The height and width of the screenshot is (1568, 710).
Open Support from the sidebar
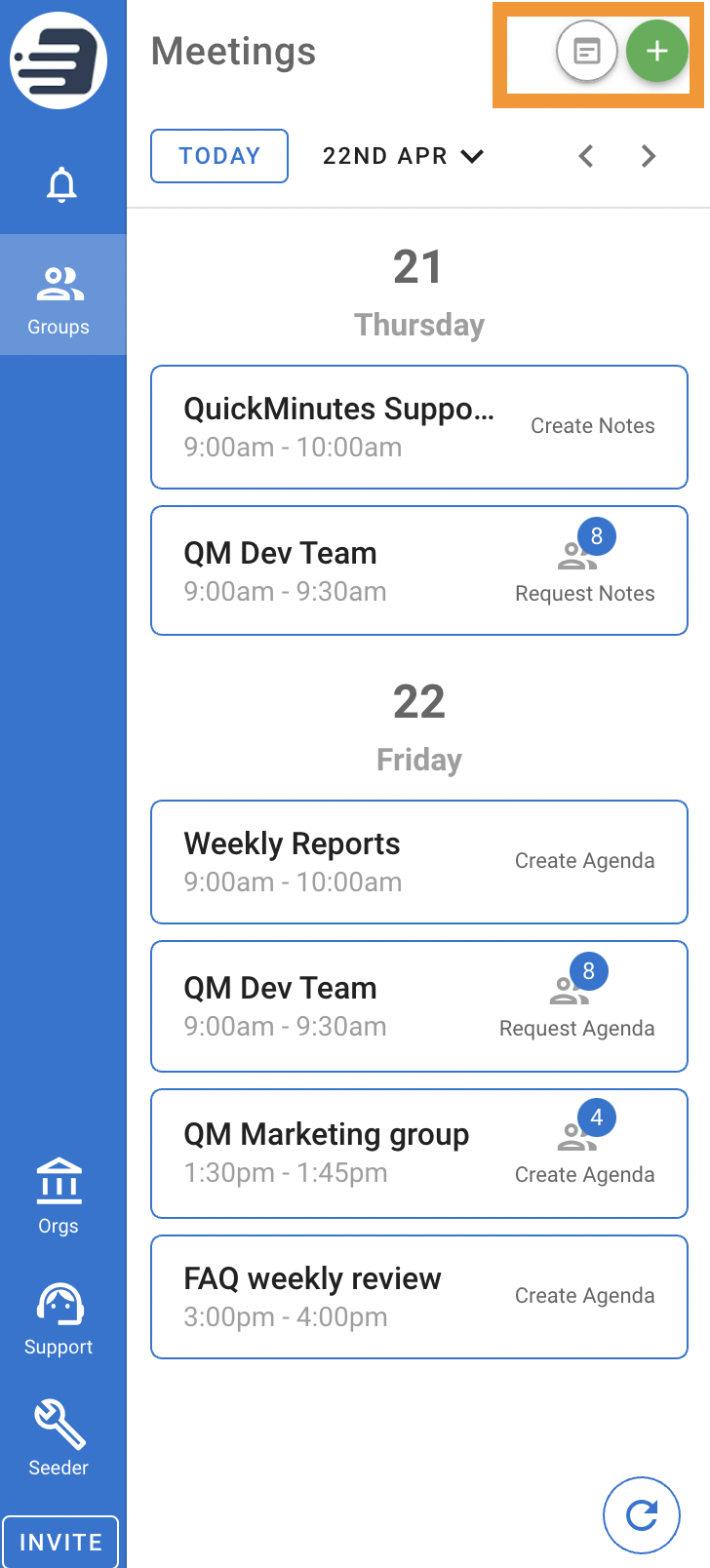point(59,1319)
